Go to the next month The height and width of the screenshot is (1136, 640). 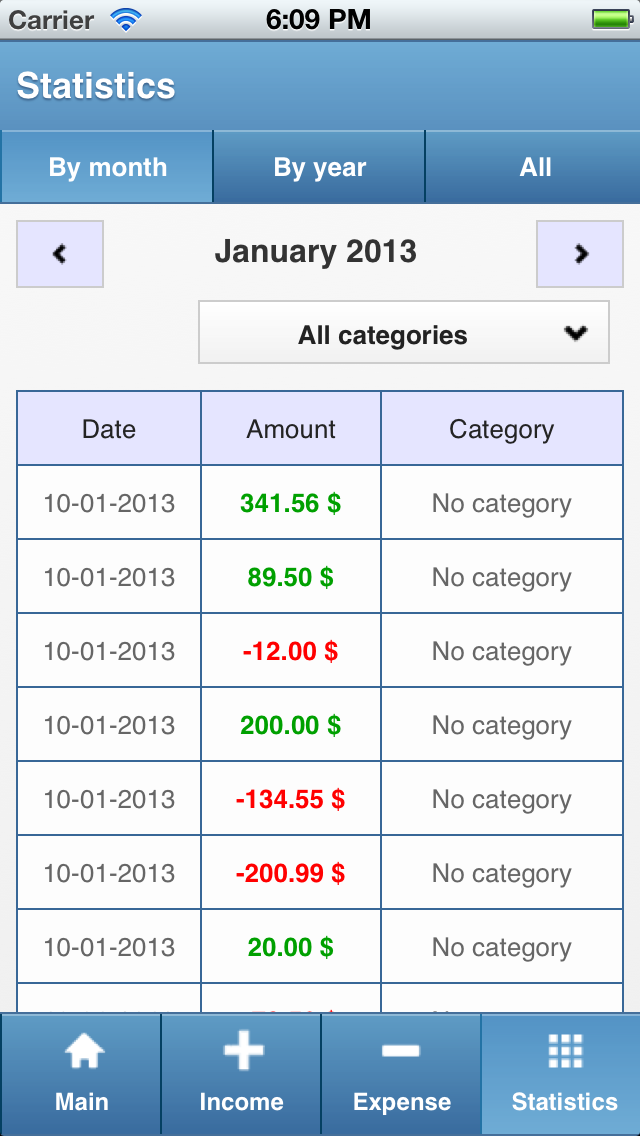581,254
